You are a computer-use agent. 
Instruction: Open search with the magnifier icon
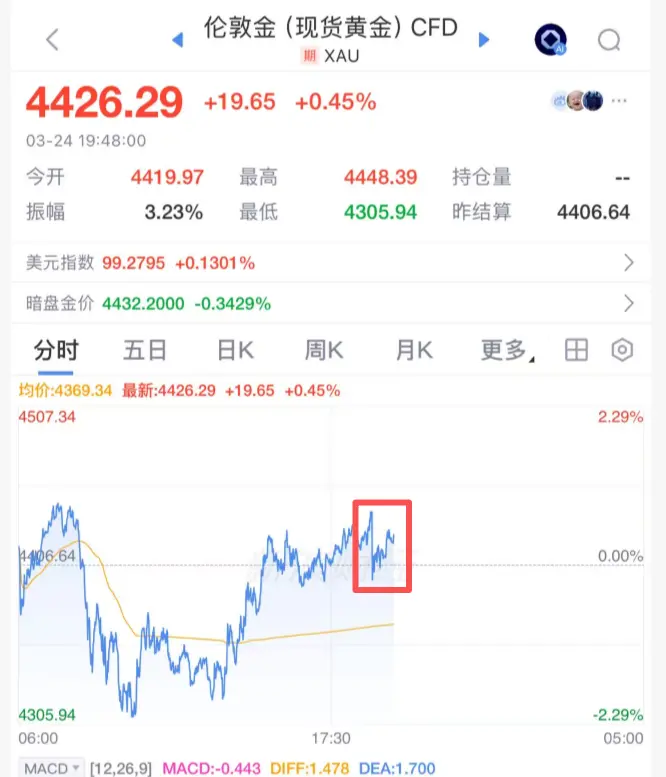[x=609, y=40]
